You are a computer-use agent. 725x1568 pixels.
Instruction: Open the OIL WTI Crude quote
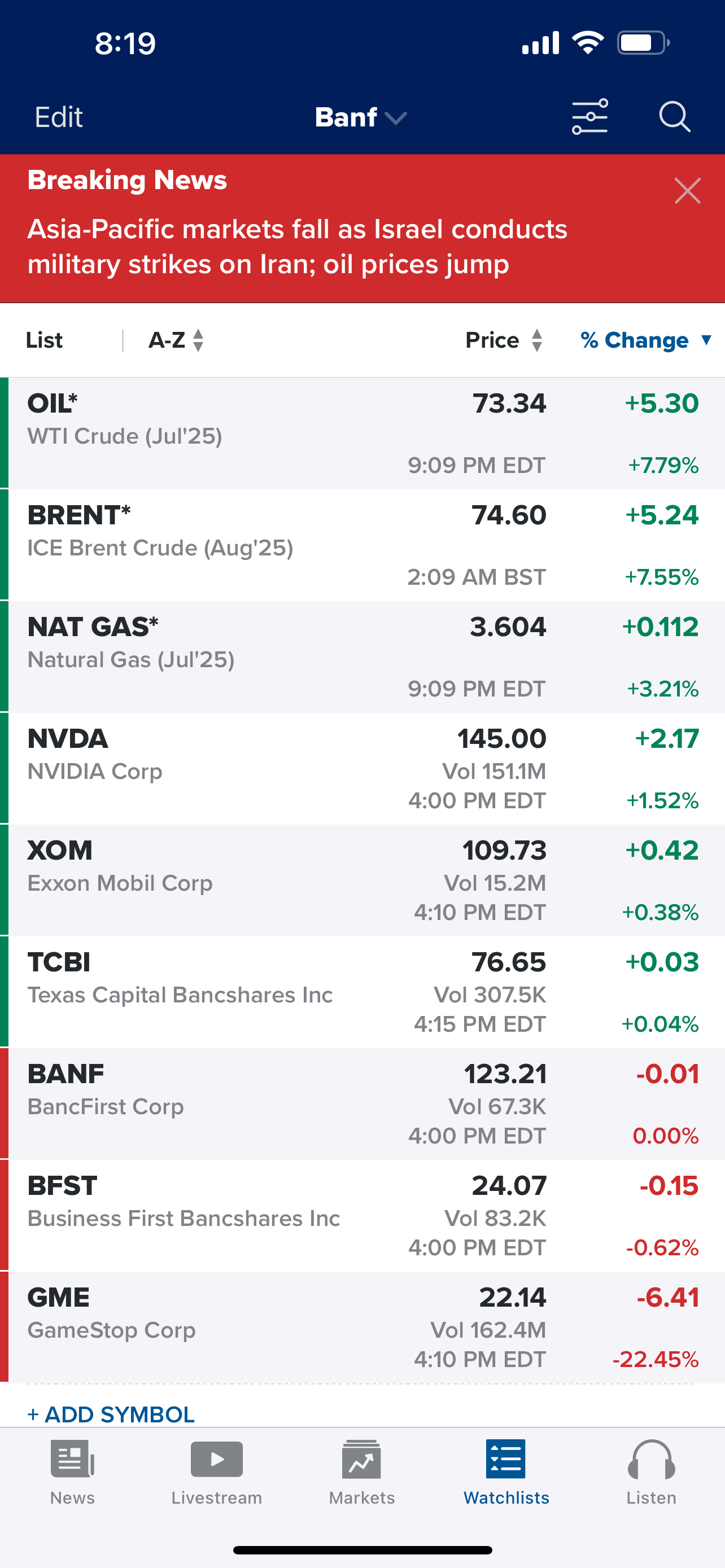point(363,433)
